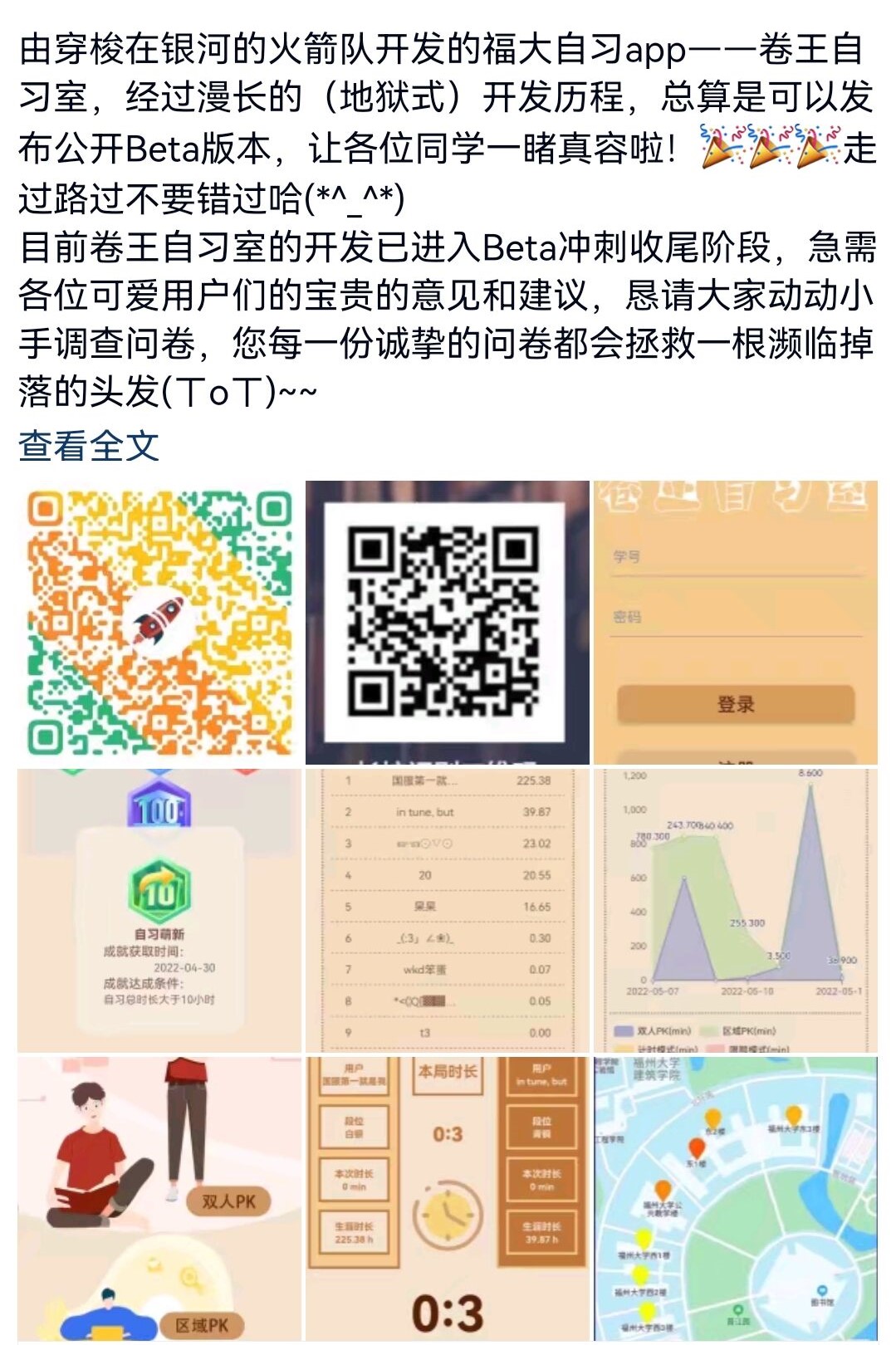Viewport: 896px width, 1345px height.
Task: Open the 本局时长 timer screen picture
Action: tap(447, 1197)
